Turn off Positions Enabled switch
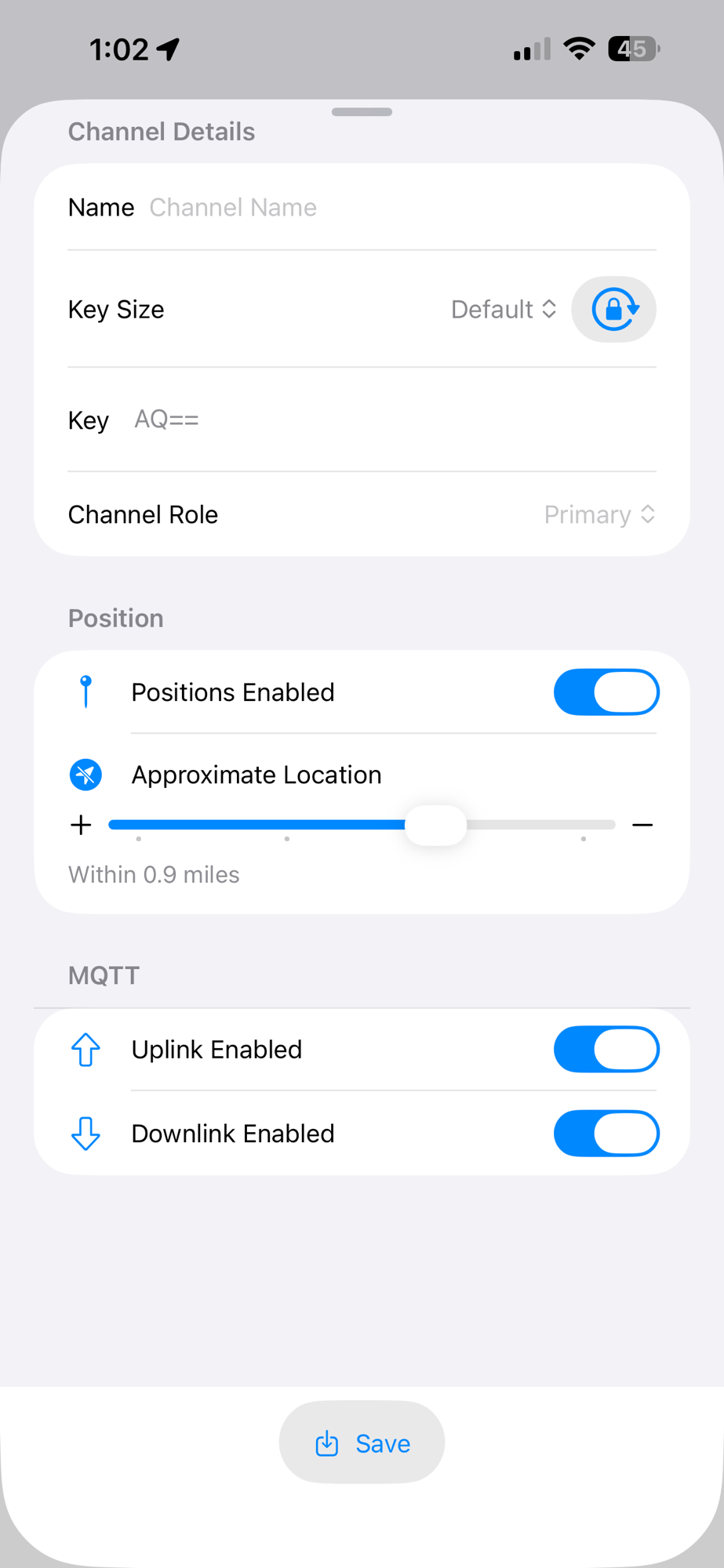Viewport: 724px width, 1568px height. point(606,692)
